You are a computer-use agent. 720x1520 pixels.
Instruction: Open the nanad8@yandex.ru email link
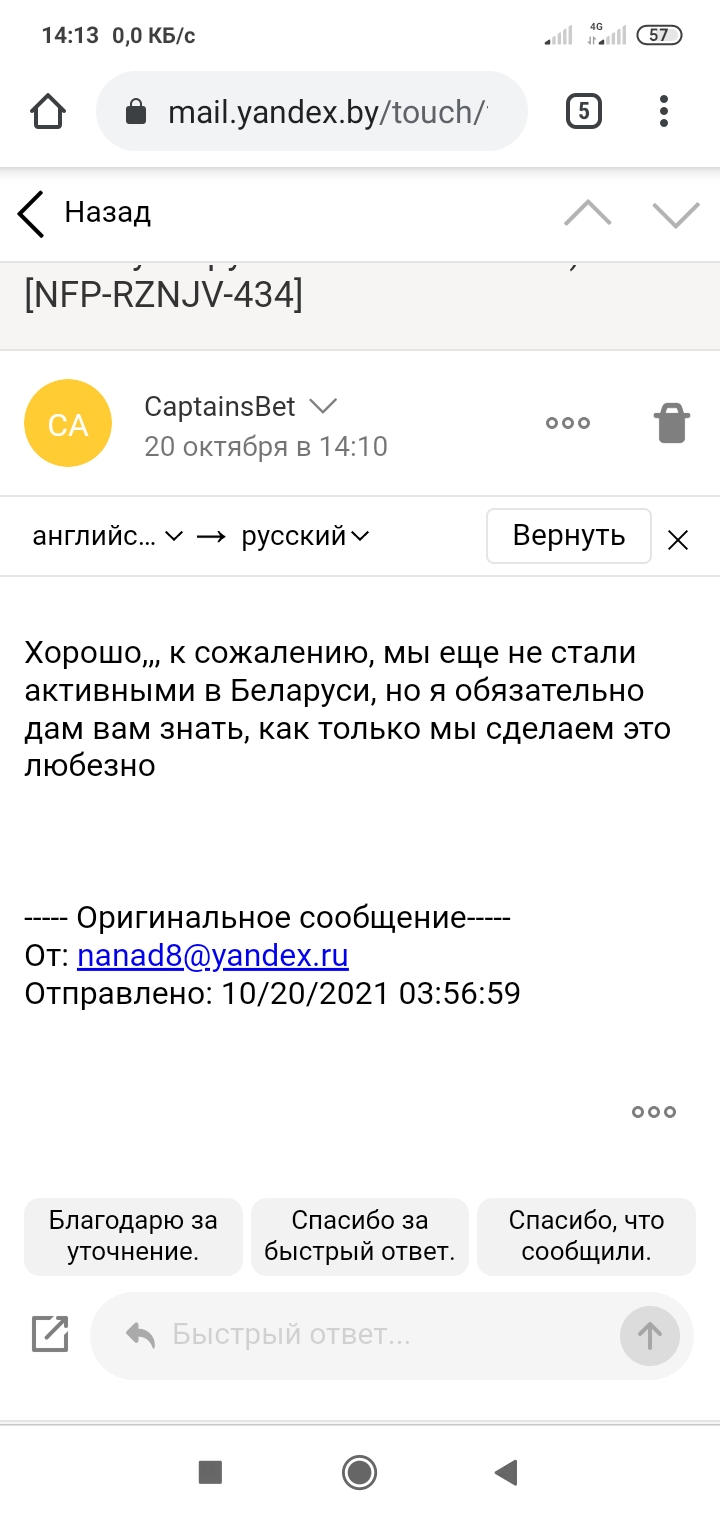[213, 956]
